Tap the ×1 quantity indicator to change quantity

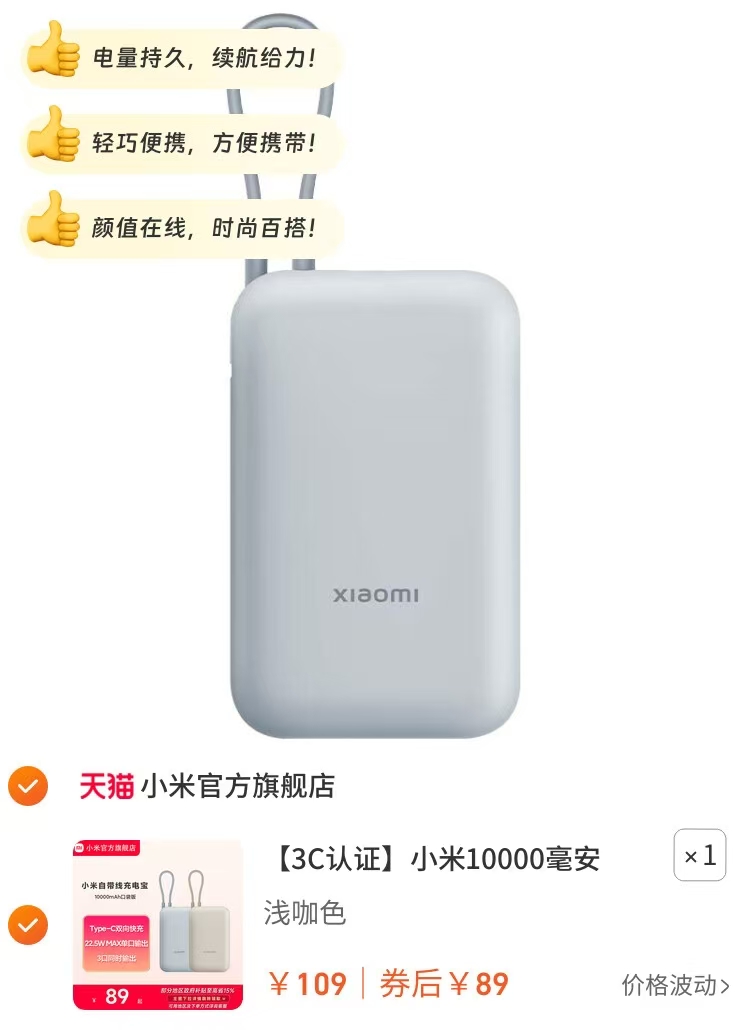[699, 856]
